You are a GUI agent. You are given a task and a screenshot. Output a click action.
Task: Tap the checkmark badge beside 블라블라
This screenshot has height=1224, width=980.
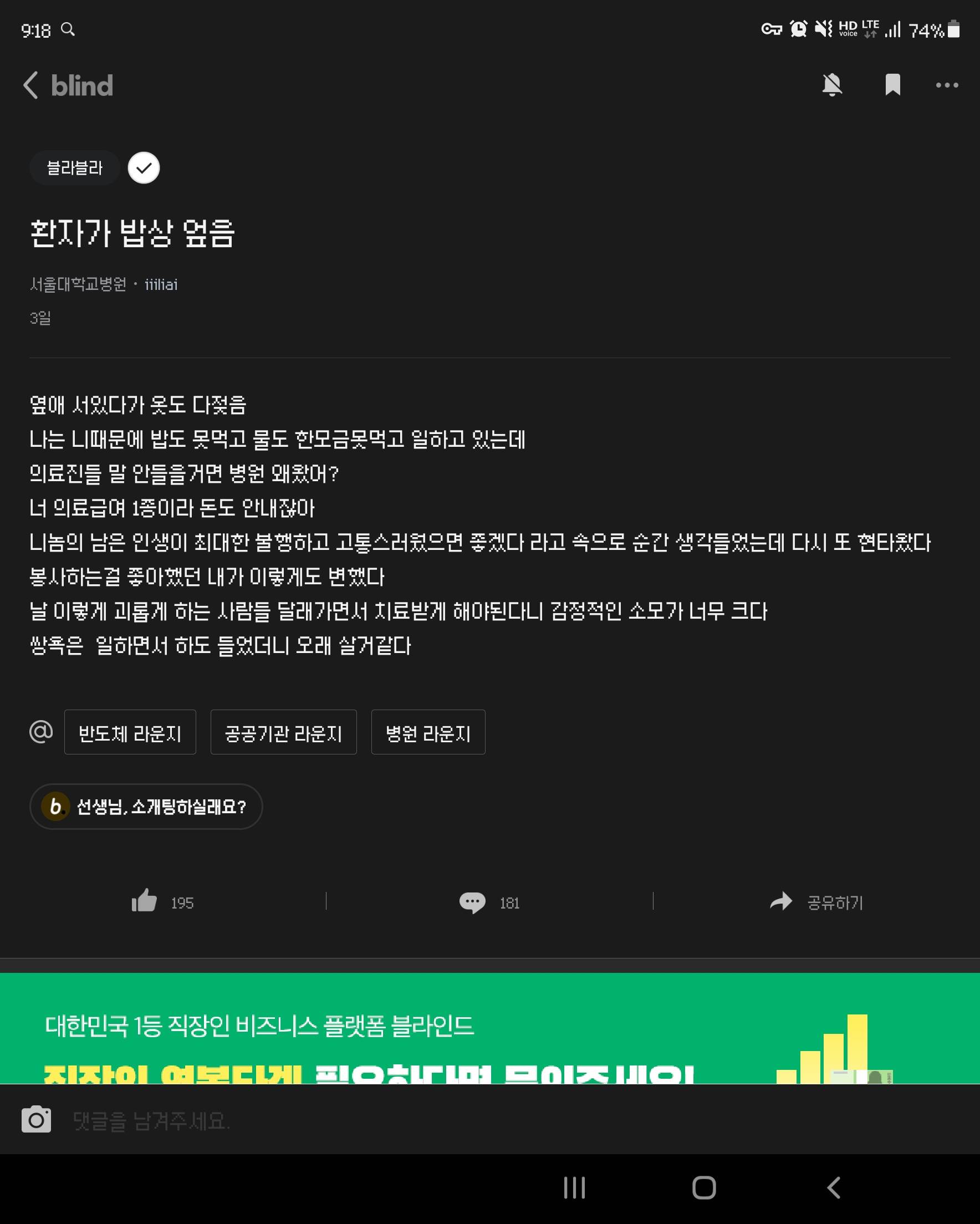[x=144, y=168]
